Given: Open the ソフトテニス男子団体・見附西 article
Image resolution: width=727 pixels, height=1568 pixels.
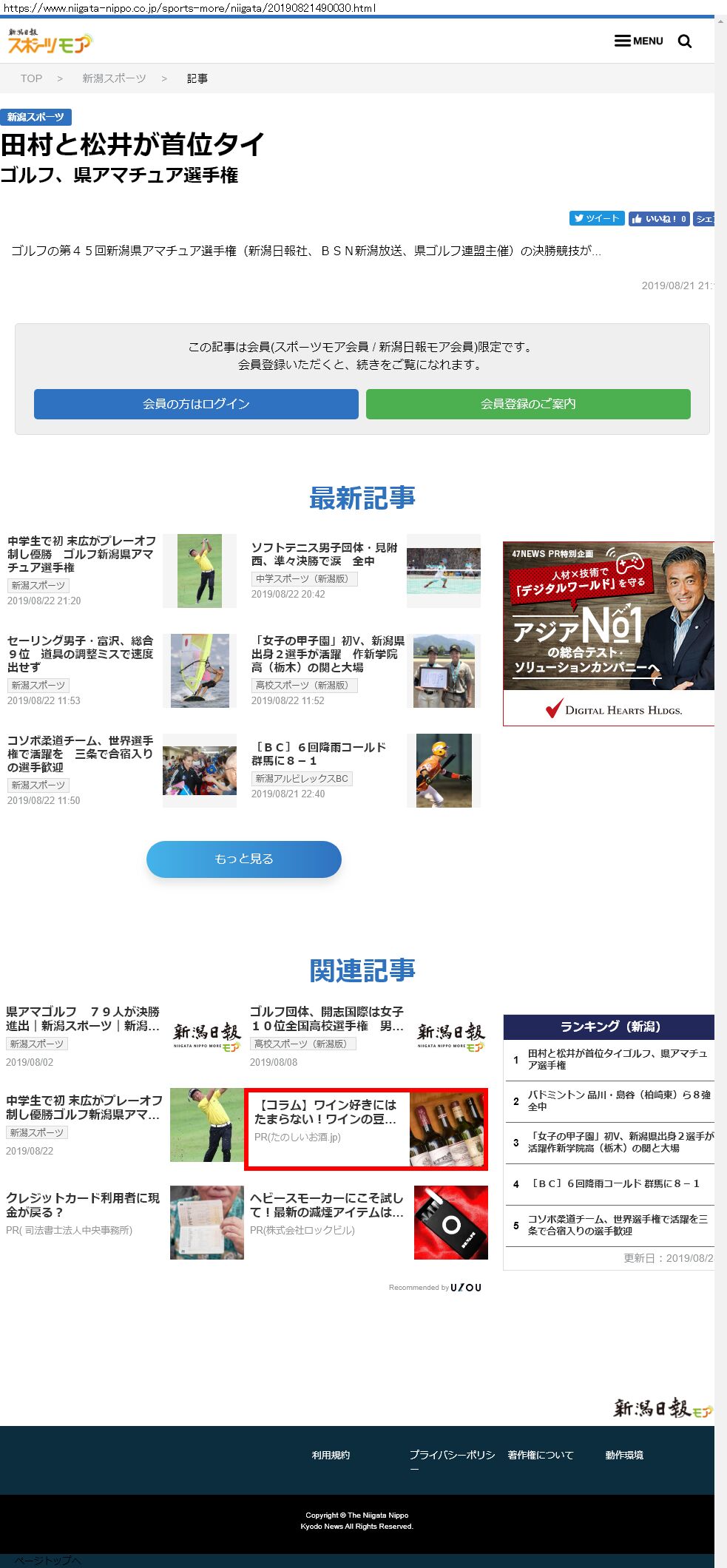Looking at the screenshot, I should (324, 554).
